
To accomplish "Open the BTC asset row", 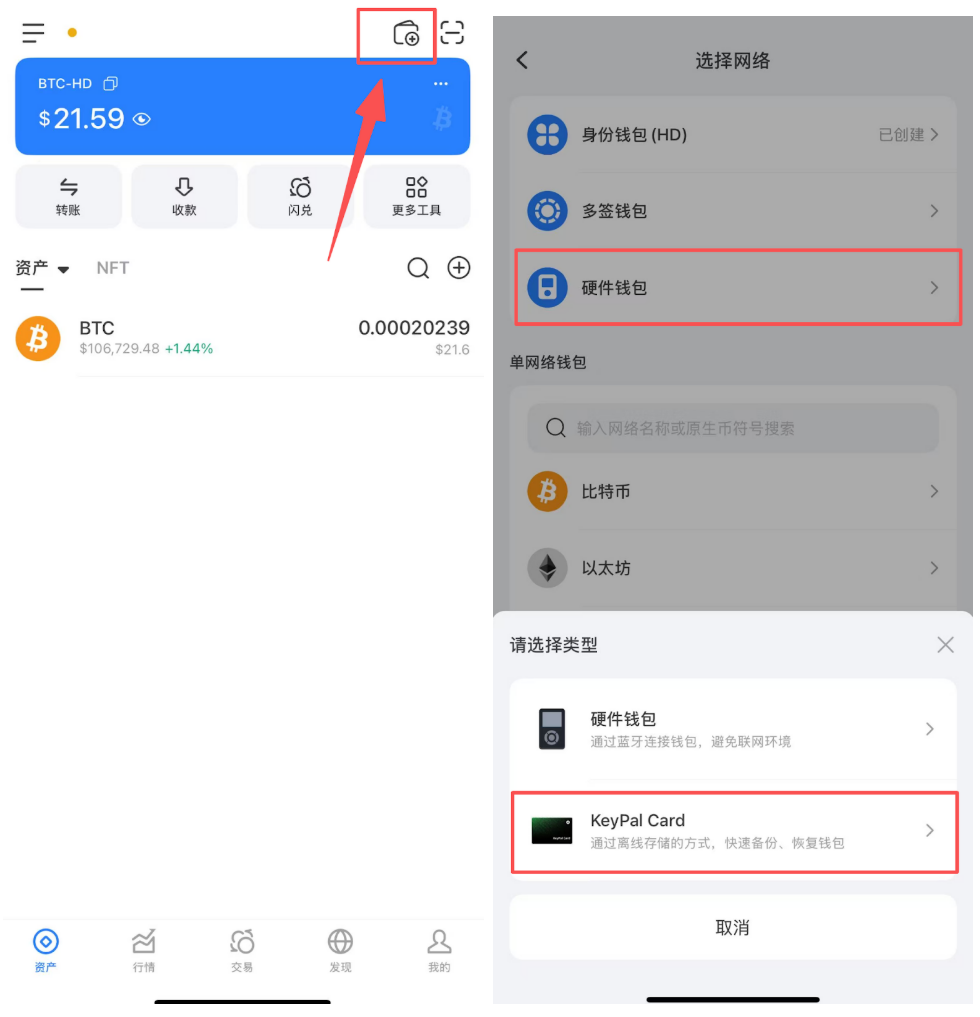I will click(x=242, y=338).
